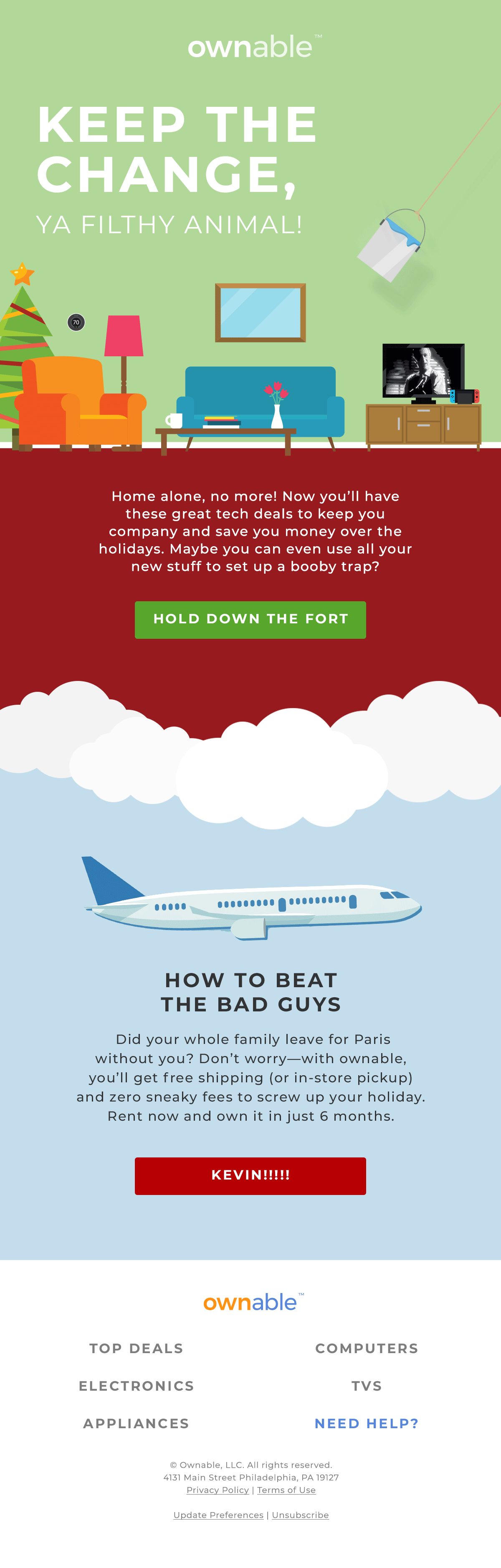Image resolution: width=501 pixels, height=1568 pixels.
Task: Select the Need Help? link
Action: point(367,1424)
